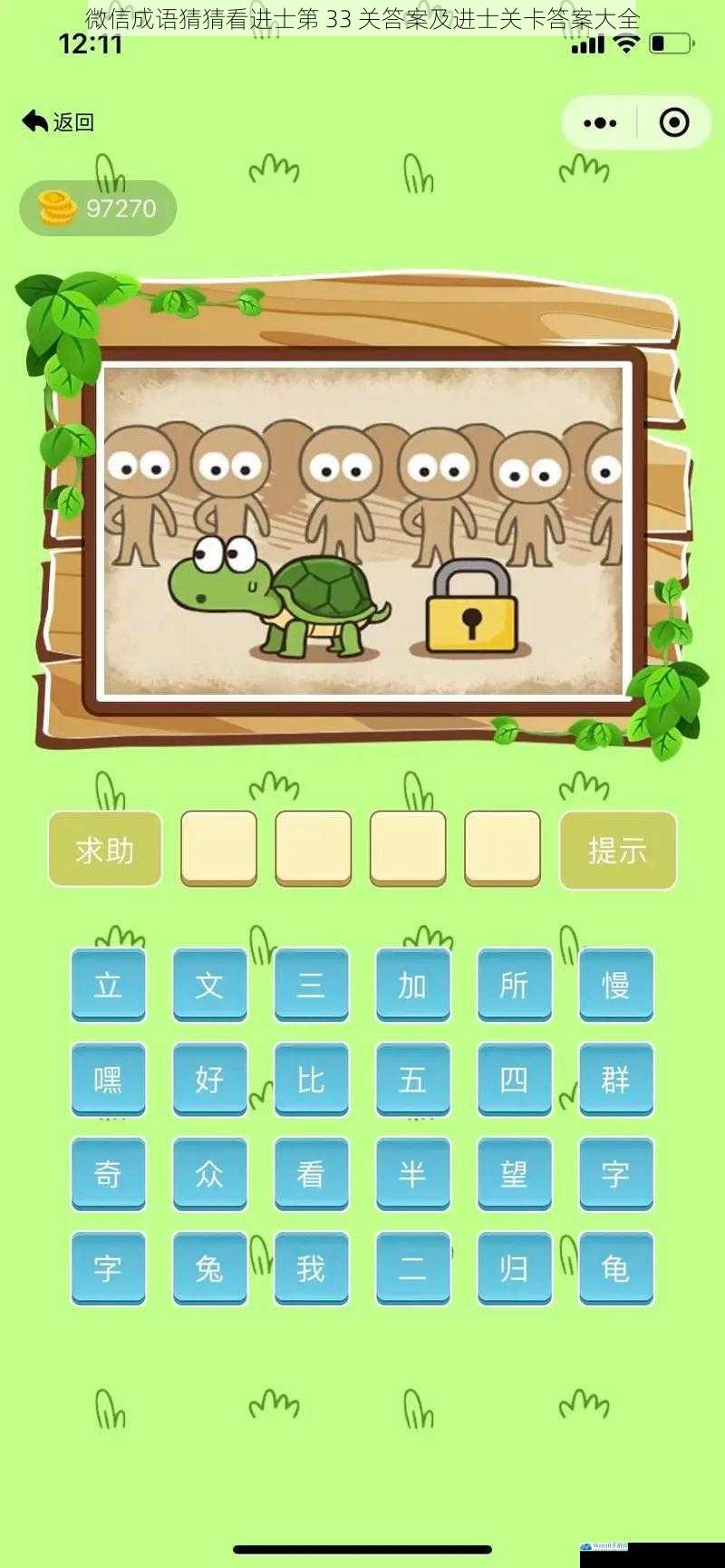This screenshot has width=725, height=1568.
Task: Choose the character tile 归
Action: point(514,1267)
